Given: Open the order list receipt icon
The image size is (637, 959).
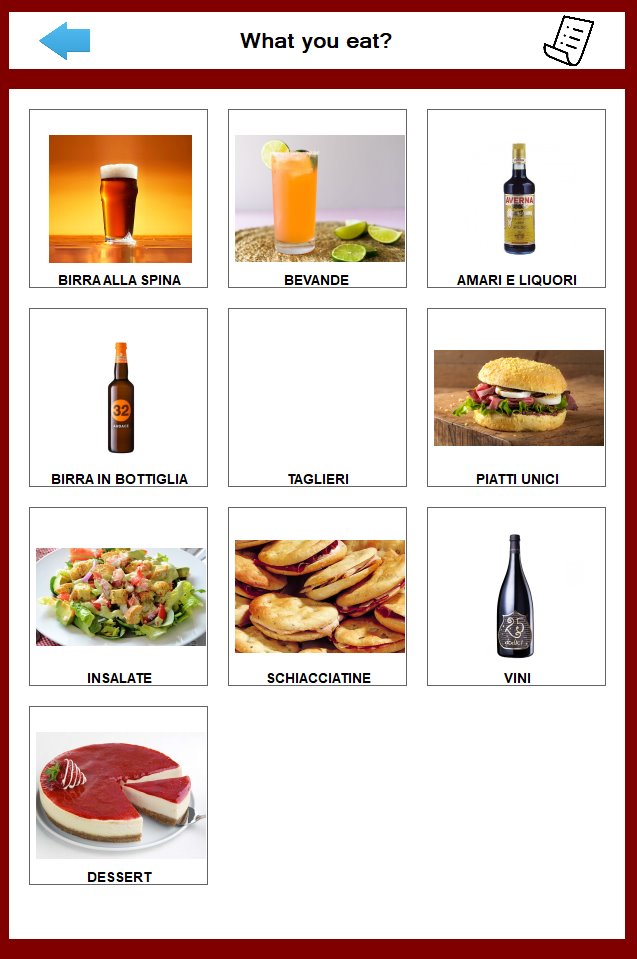Looking at the screenshot, I should pos(567,41).
